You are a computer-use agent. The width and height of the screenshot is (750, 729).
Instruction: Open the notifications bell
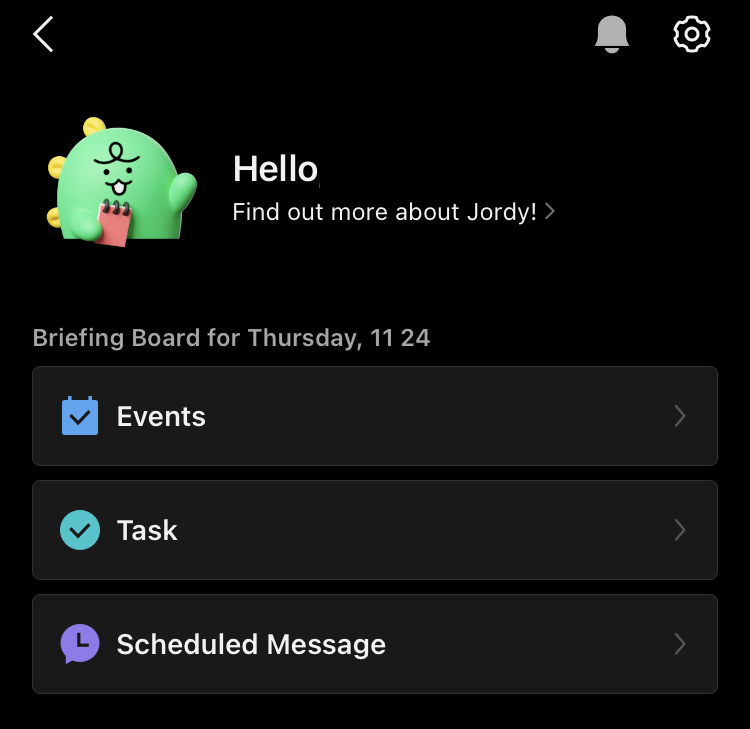pos(612,34)
